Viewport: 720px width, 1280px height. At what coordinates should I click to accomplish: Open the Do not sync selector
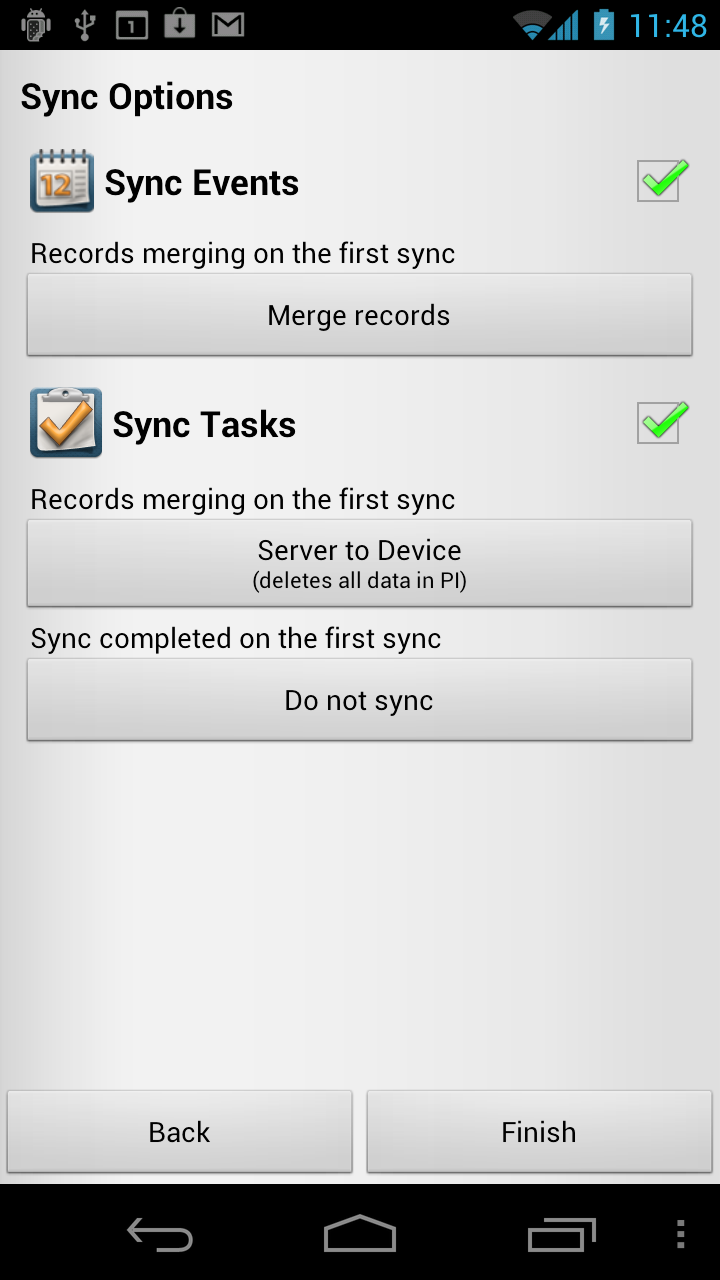click(x=359, y=699)
